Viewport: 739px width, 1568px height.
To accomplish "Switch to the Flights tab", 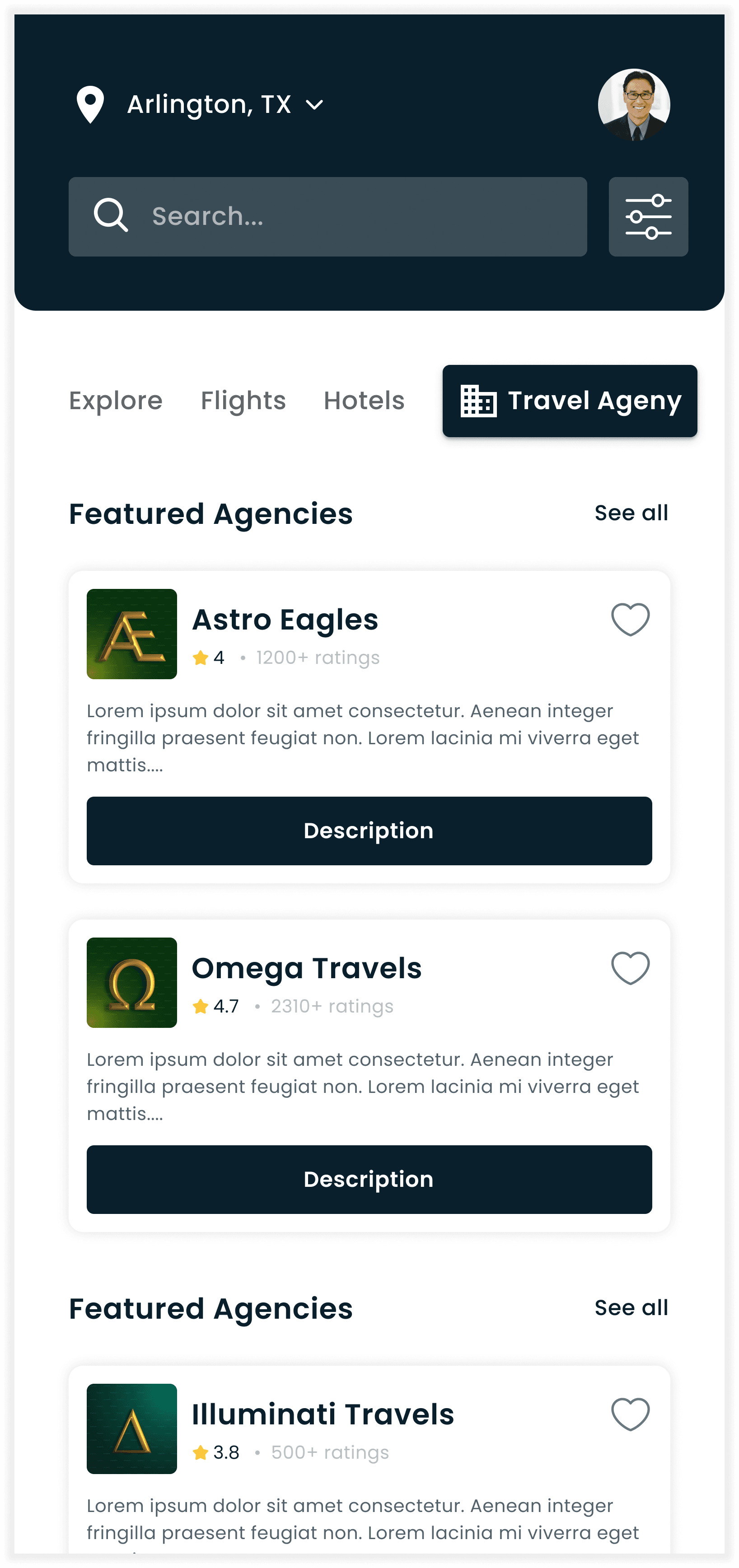I will 243,401.
